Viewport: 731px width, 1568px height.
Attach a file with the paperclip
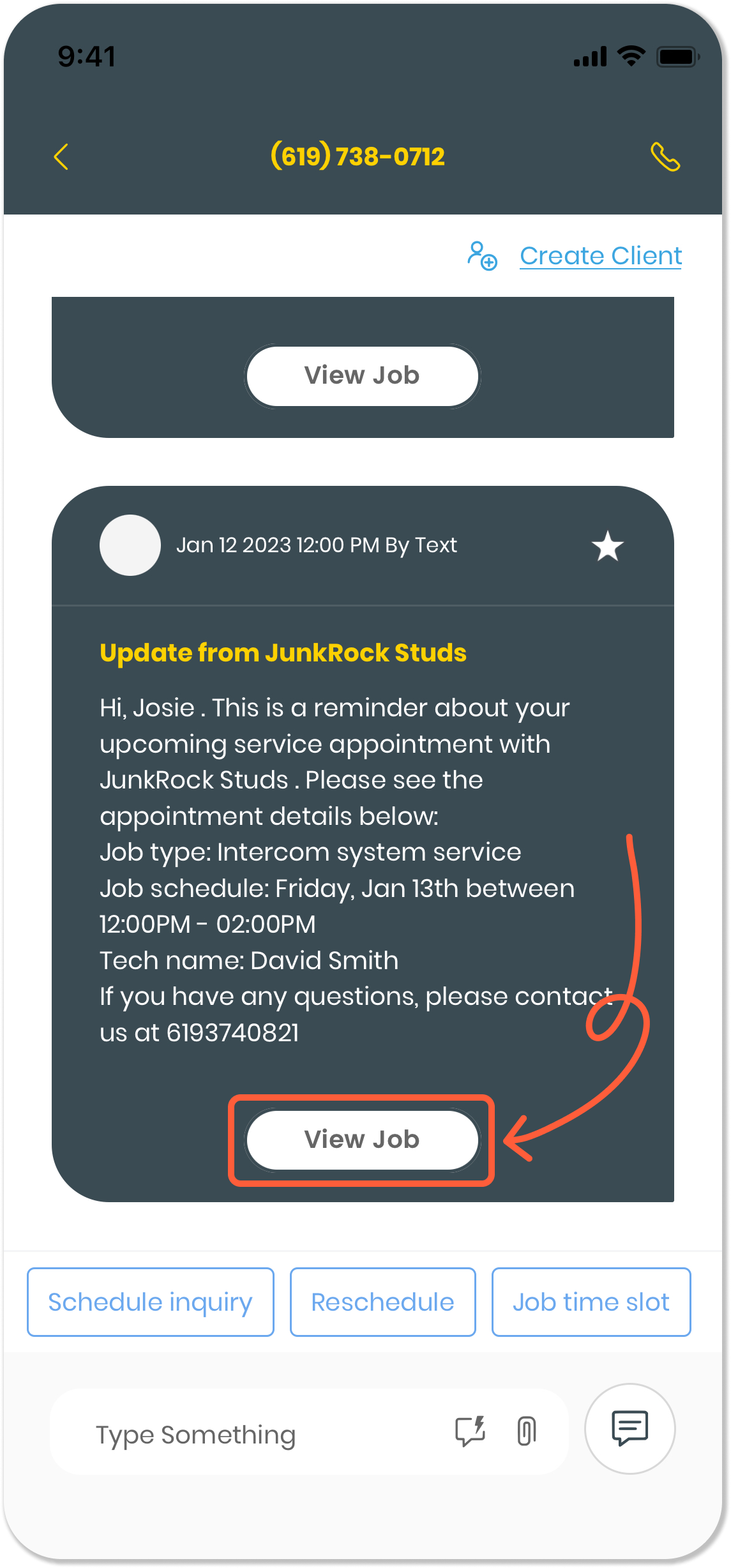[x=527, y=1431]
